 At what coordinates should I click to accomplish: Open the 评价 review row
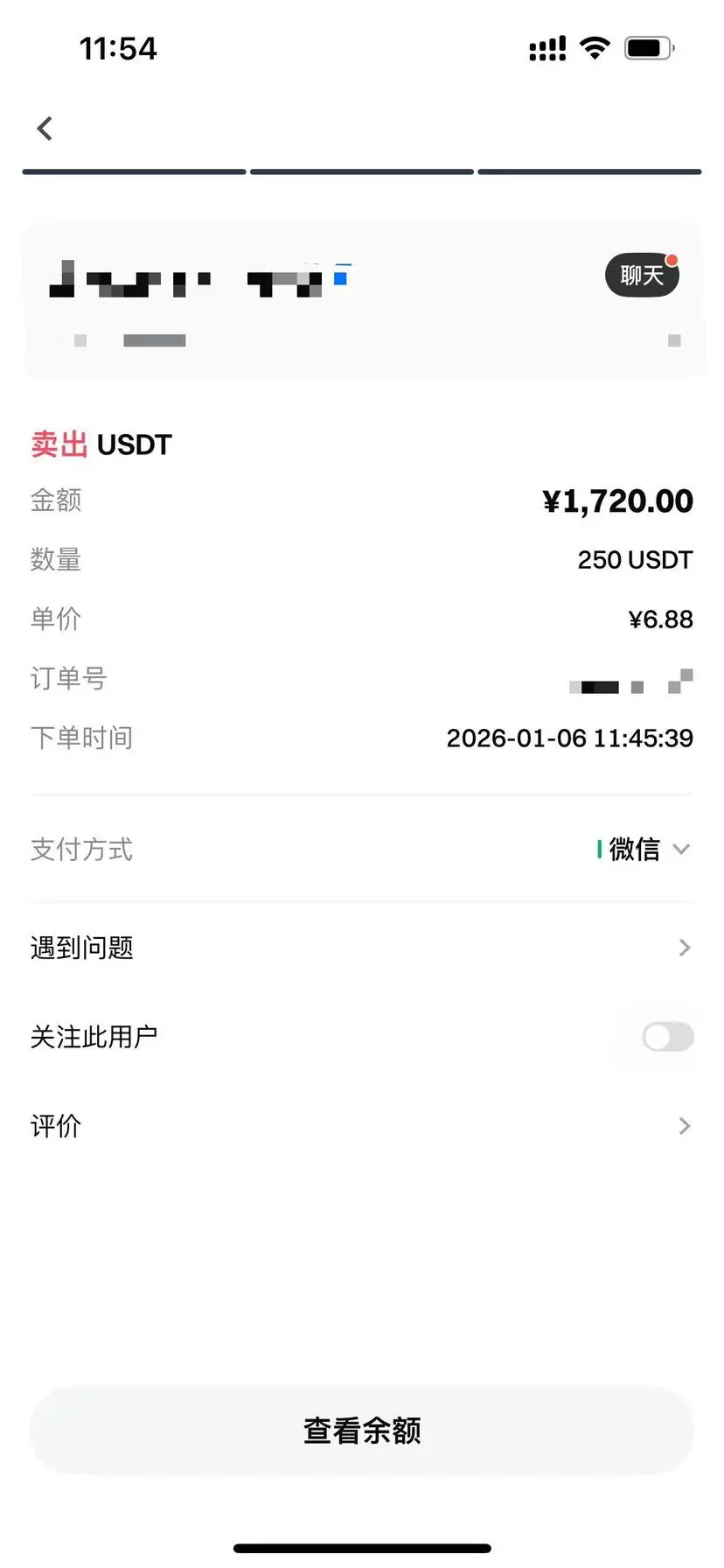coord(361,1126)
